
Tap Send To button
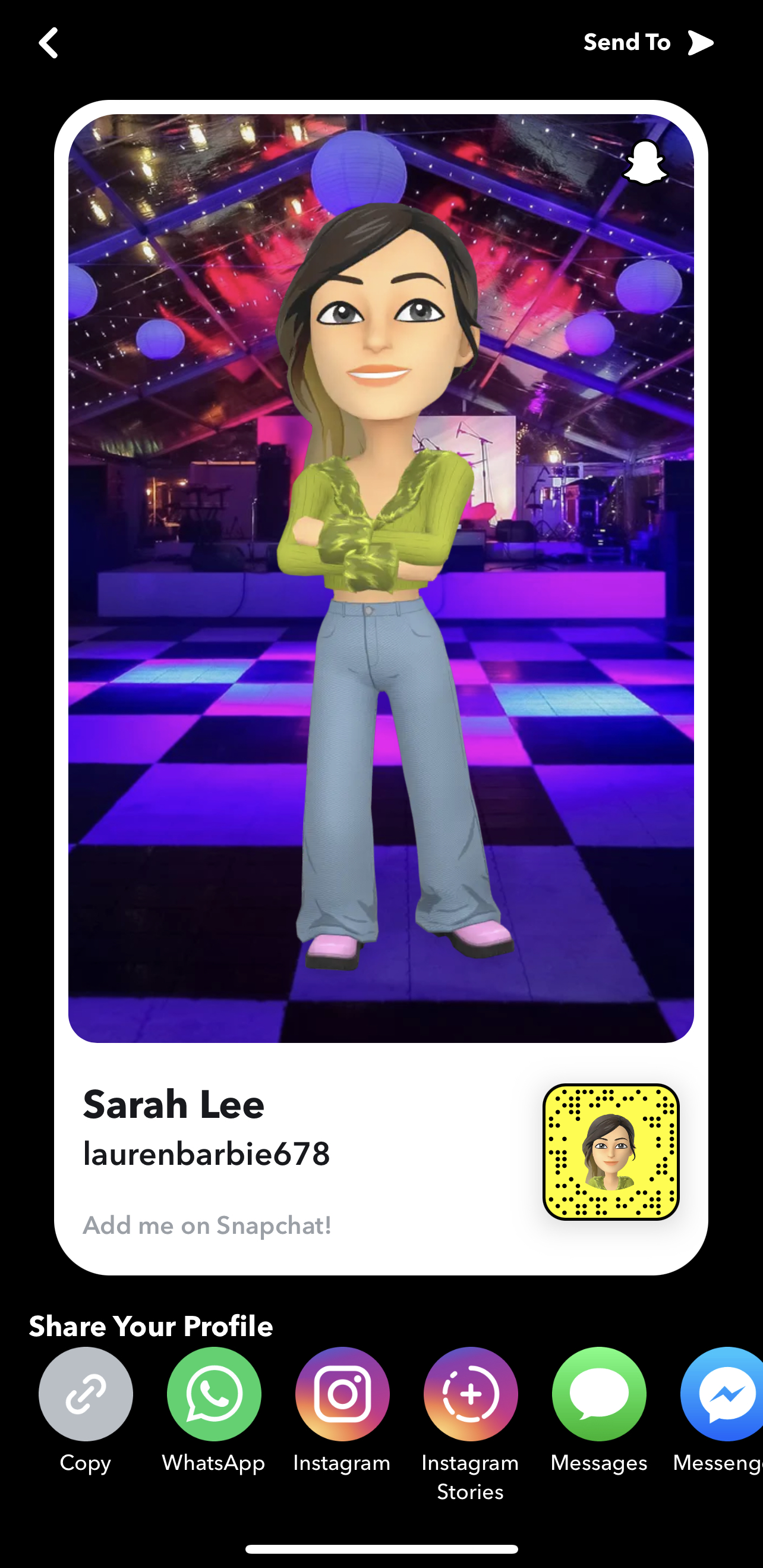648,43
